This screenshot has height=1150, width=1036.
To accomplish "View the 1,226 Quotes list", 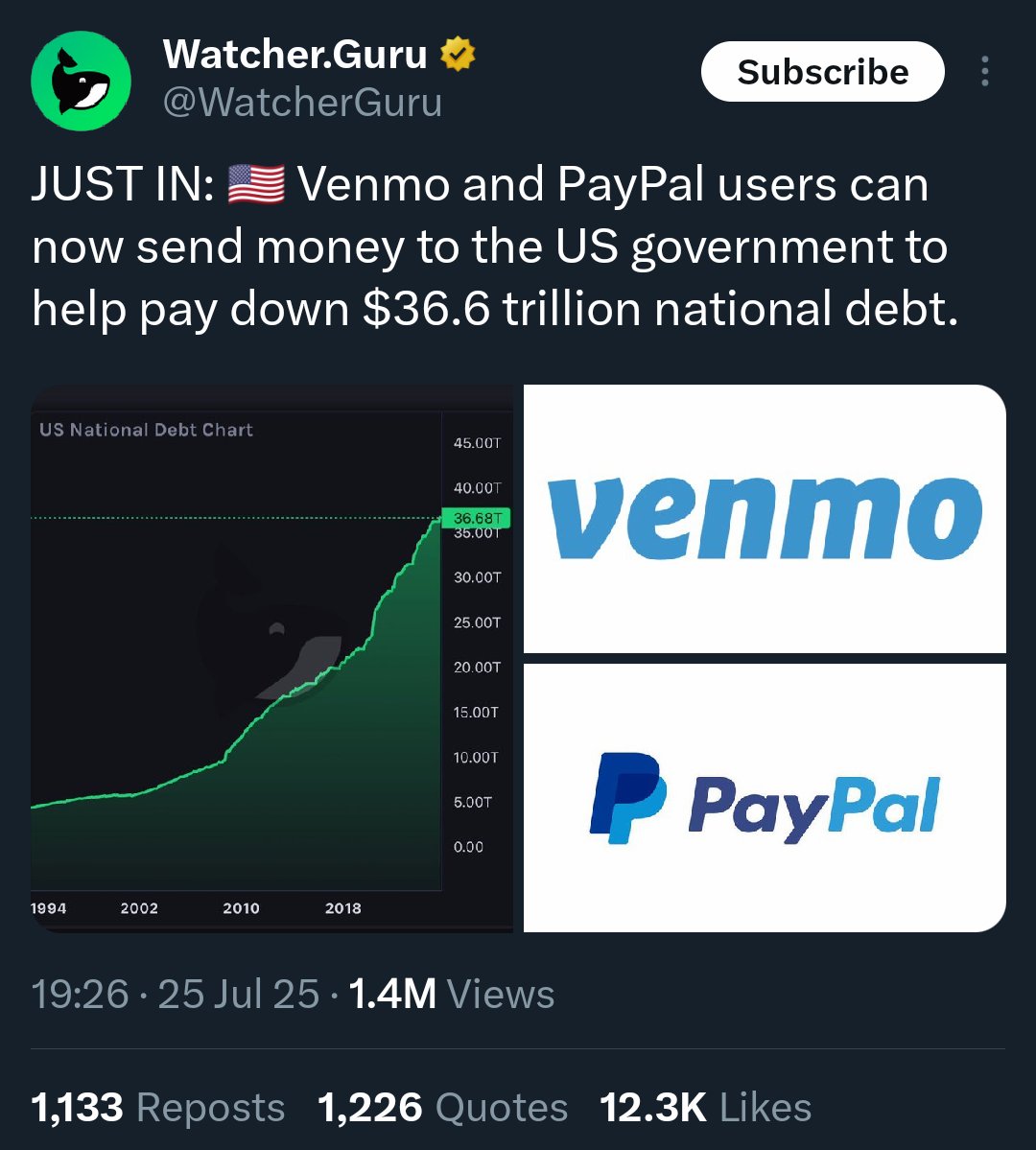I will pyautogui.click(x=442, y=1108).
